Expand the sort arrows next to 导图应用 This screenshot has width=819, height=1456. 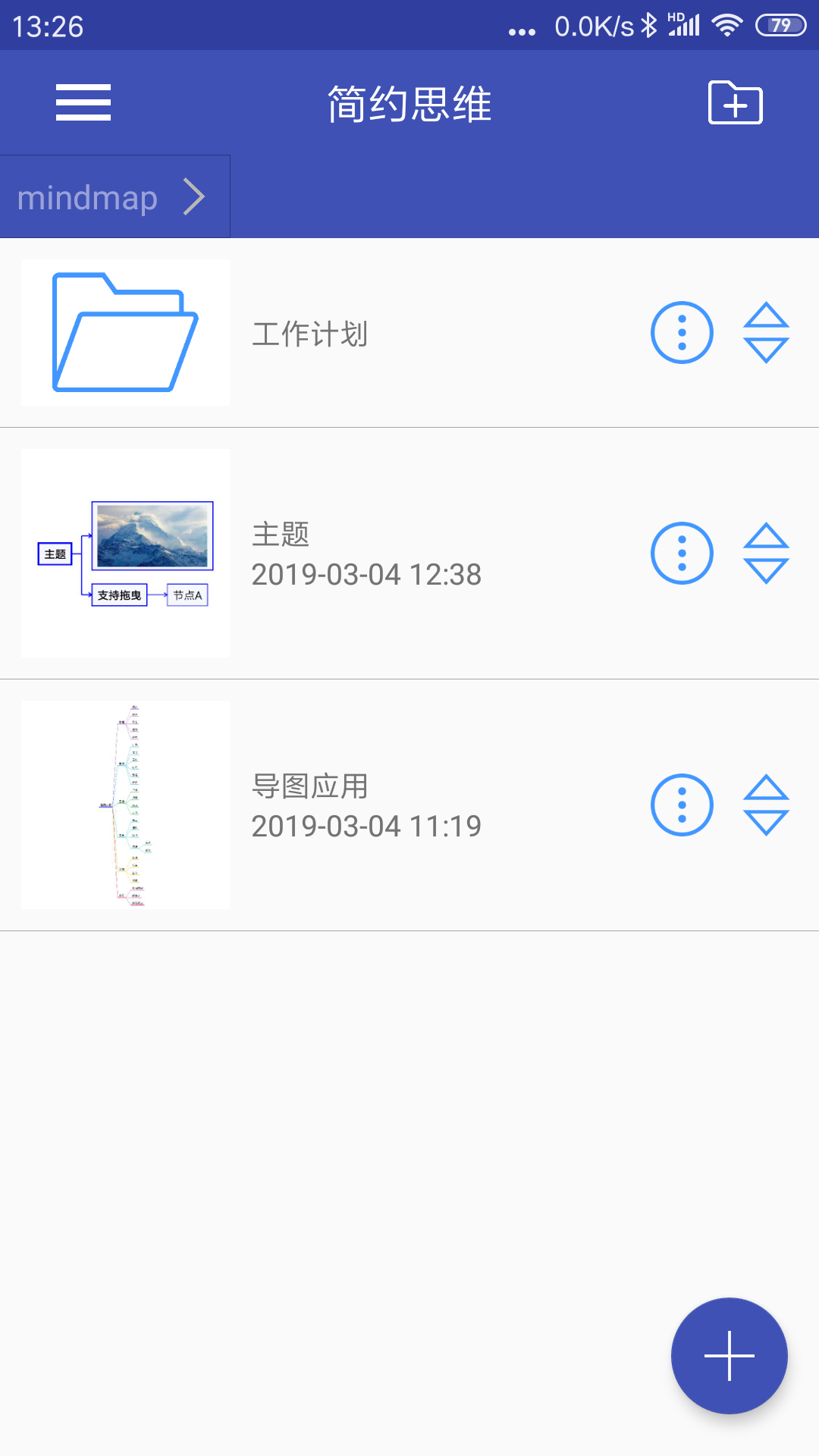[x=767, y=804]
